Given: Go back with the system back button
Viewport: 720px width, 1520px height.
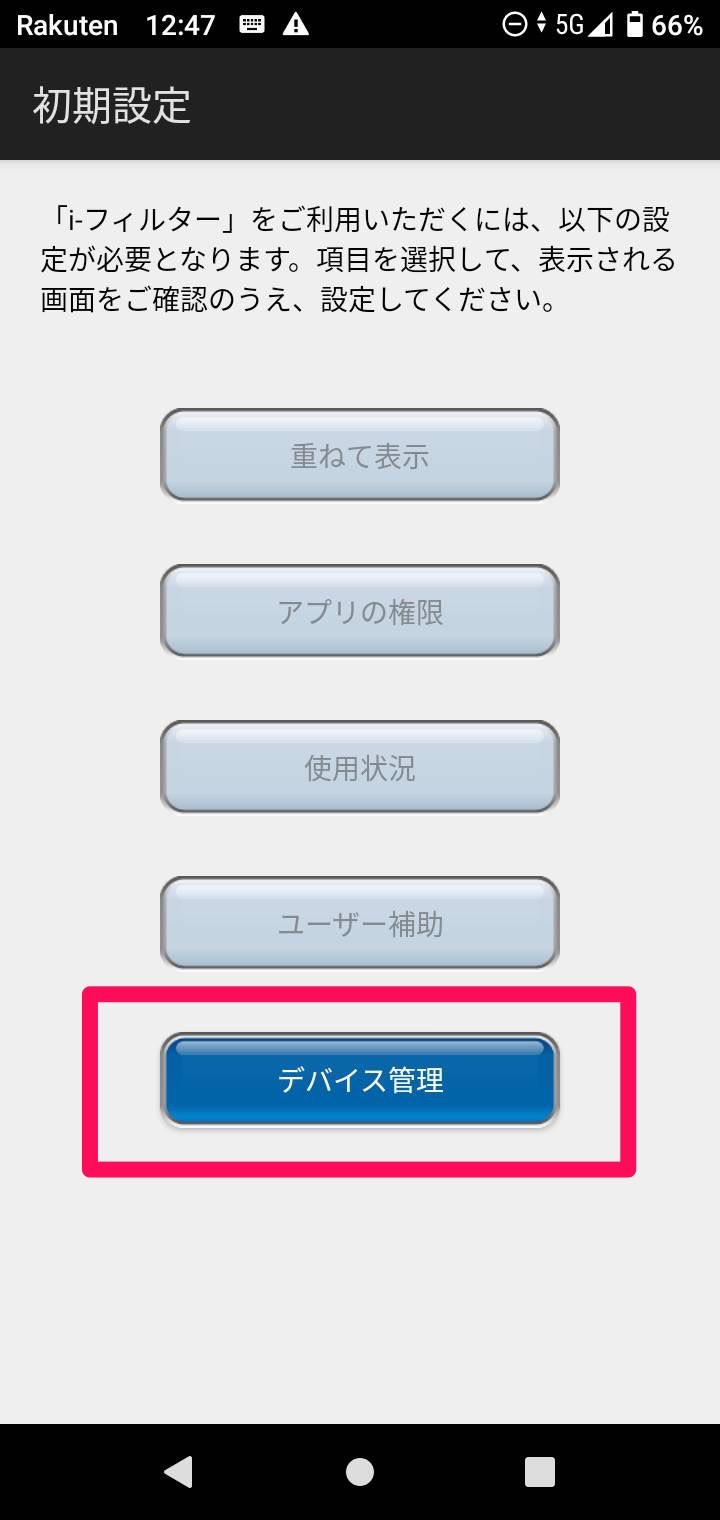Looking at the screenshot, I should (x=178, y=1471).
